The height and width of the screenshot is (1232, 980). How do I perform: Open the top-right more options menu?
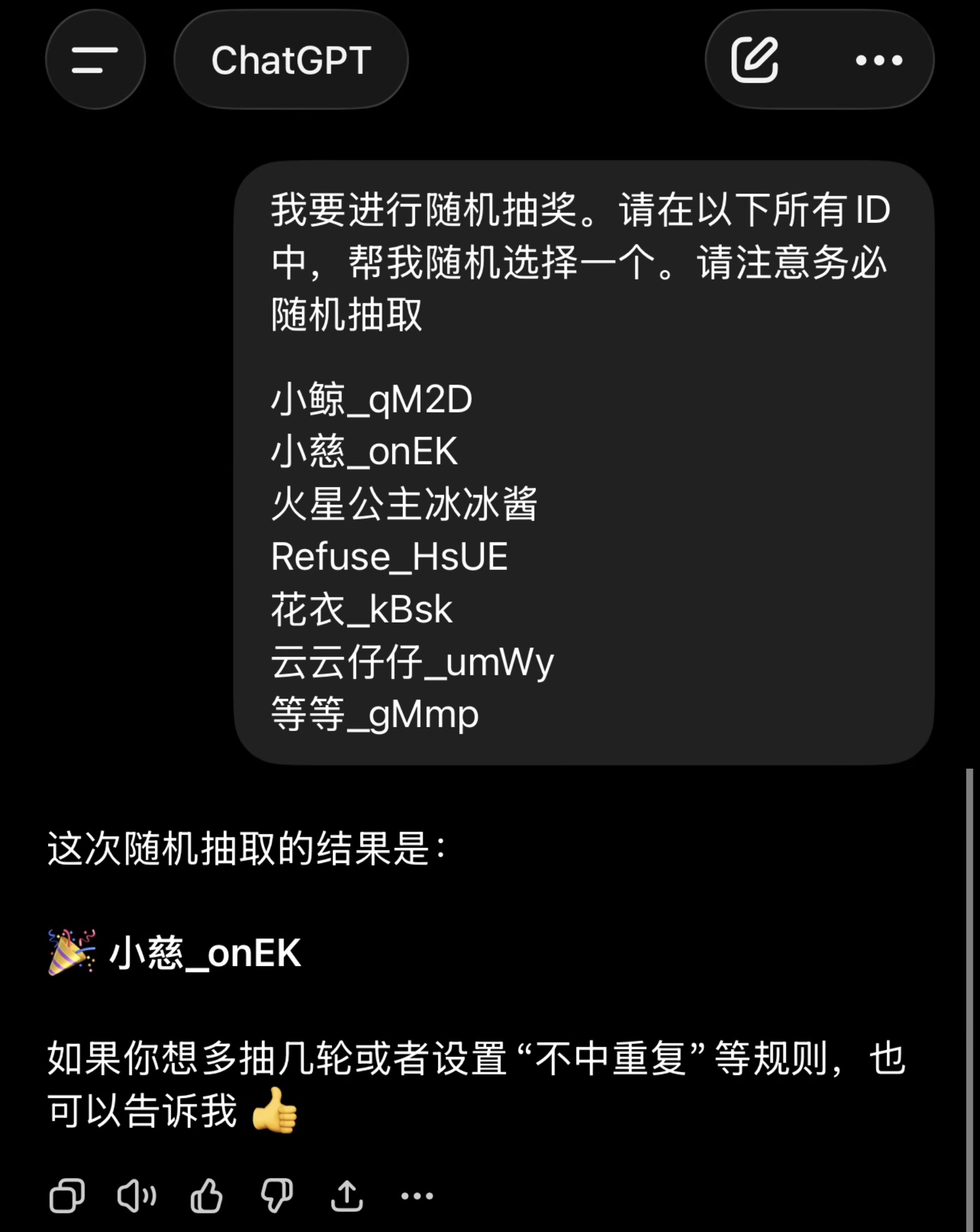879,60
